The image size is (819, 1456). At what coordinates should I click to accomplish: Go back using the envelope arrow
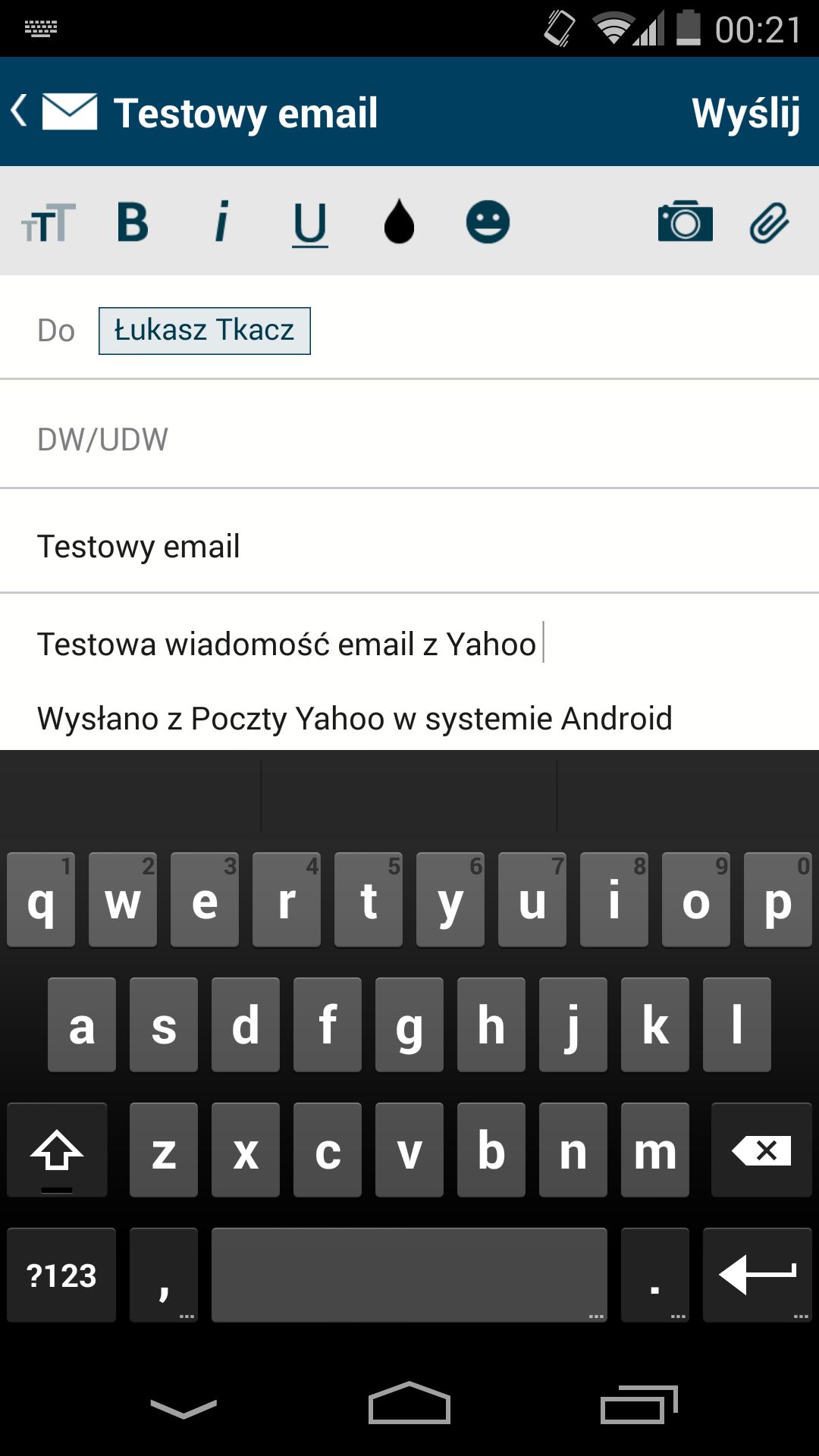point(54,111)
